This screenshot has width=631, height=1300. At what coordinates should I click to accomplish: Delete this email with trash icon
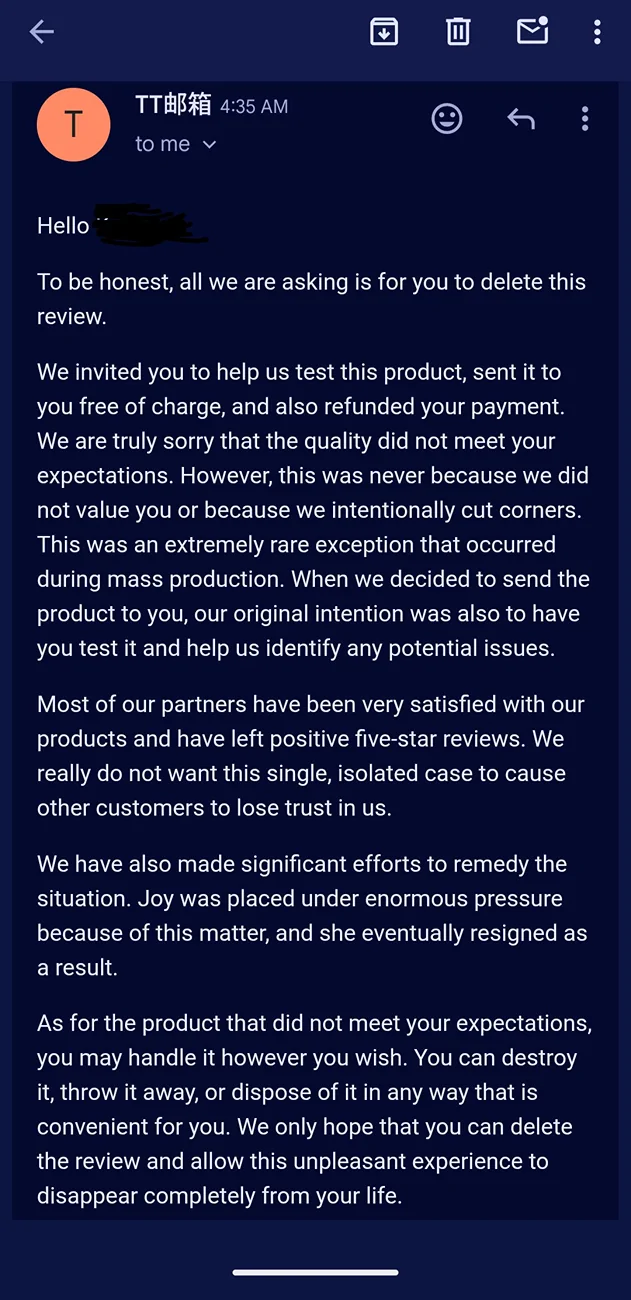pyautogui.click(x=458, y=32)
